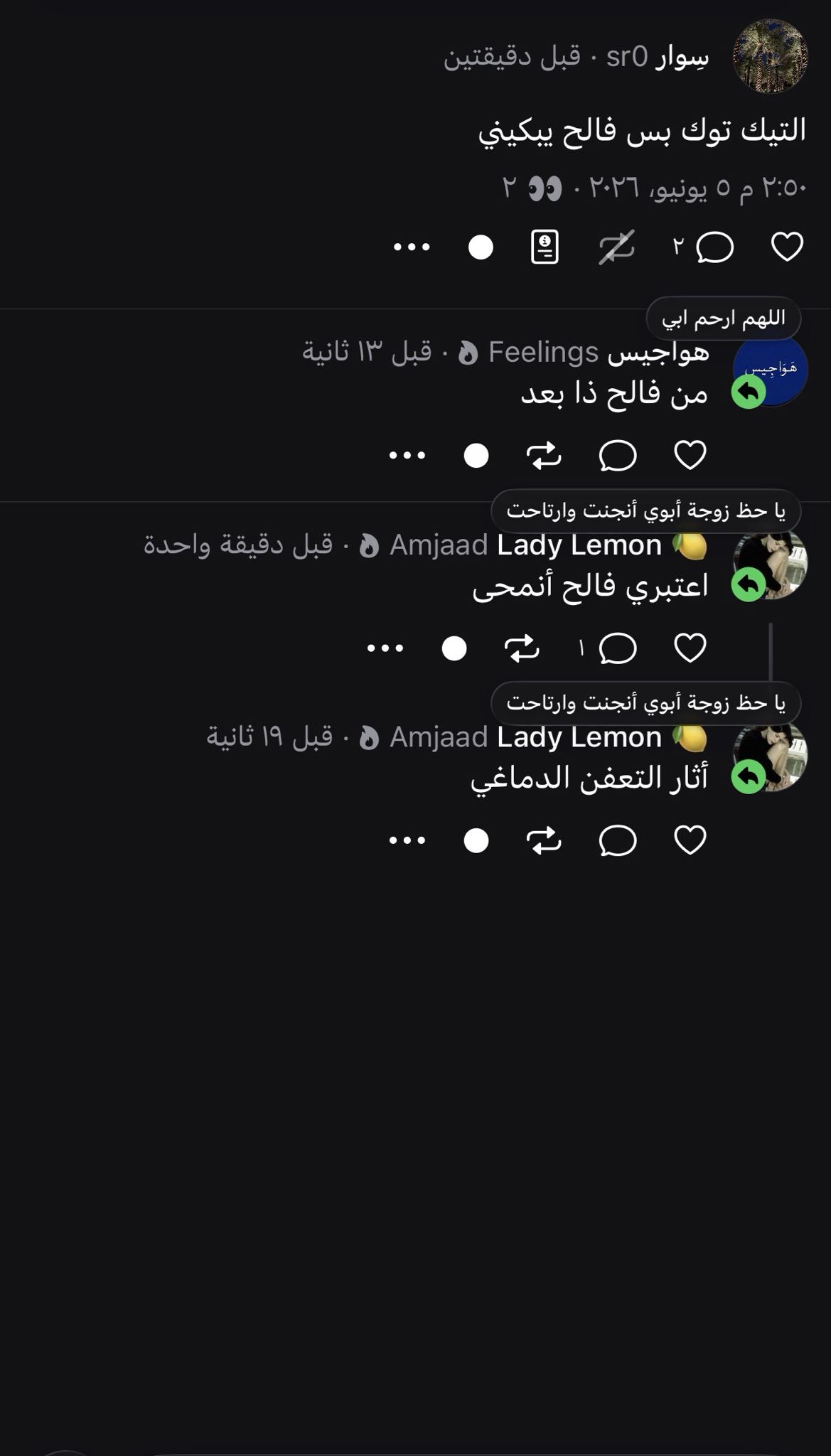
Task: Repost Lady Lemon's reply اعتبري فالح أنمحى
Action: 522,648
